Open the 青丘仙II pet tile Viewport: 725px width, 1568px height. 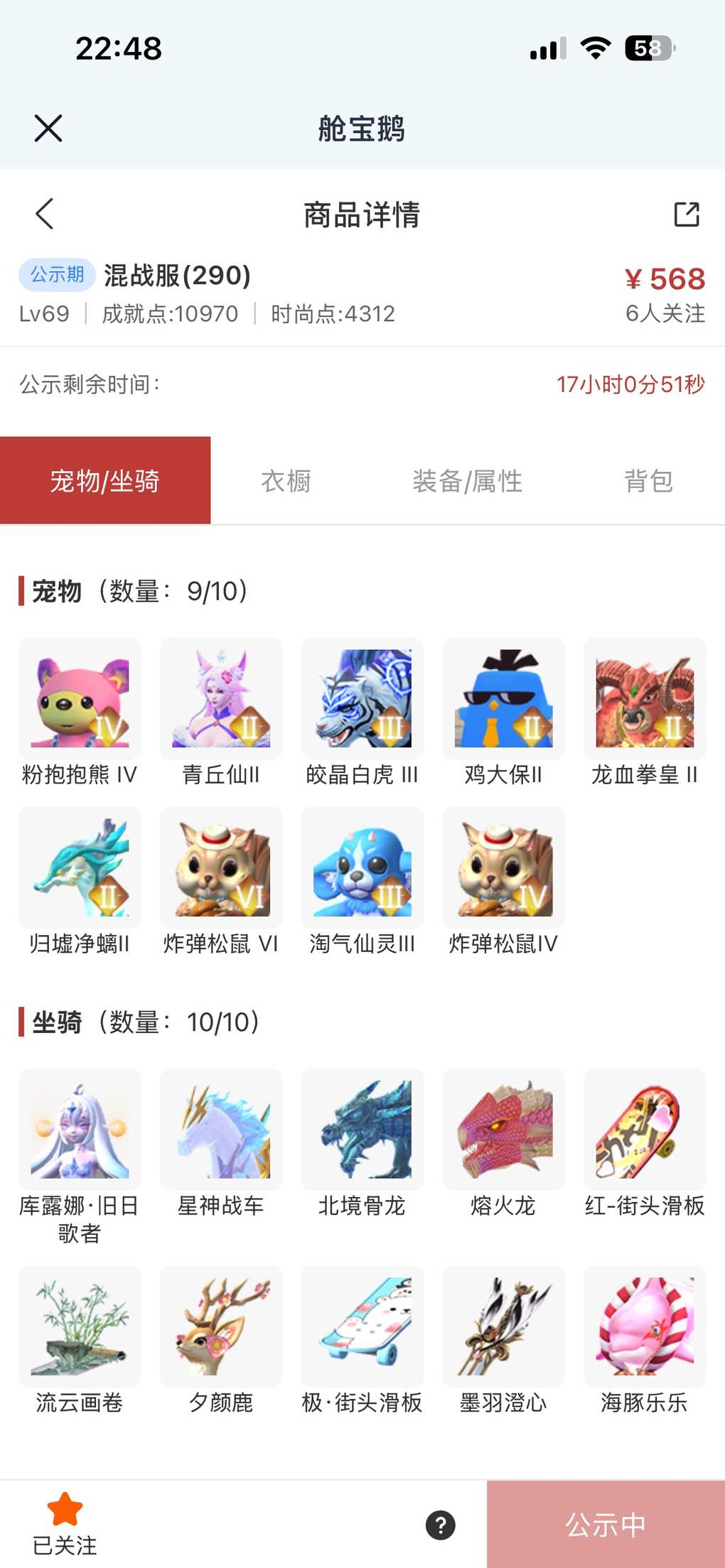[x=221, y=699]
